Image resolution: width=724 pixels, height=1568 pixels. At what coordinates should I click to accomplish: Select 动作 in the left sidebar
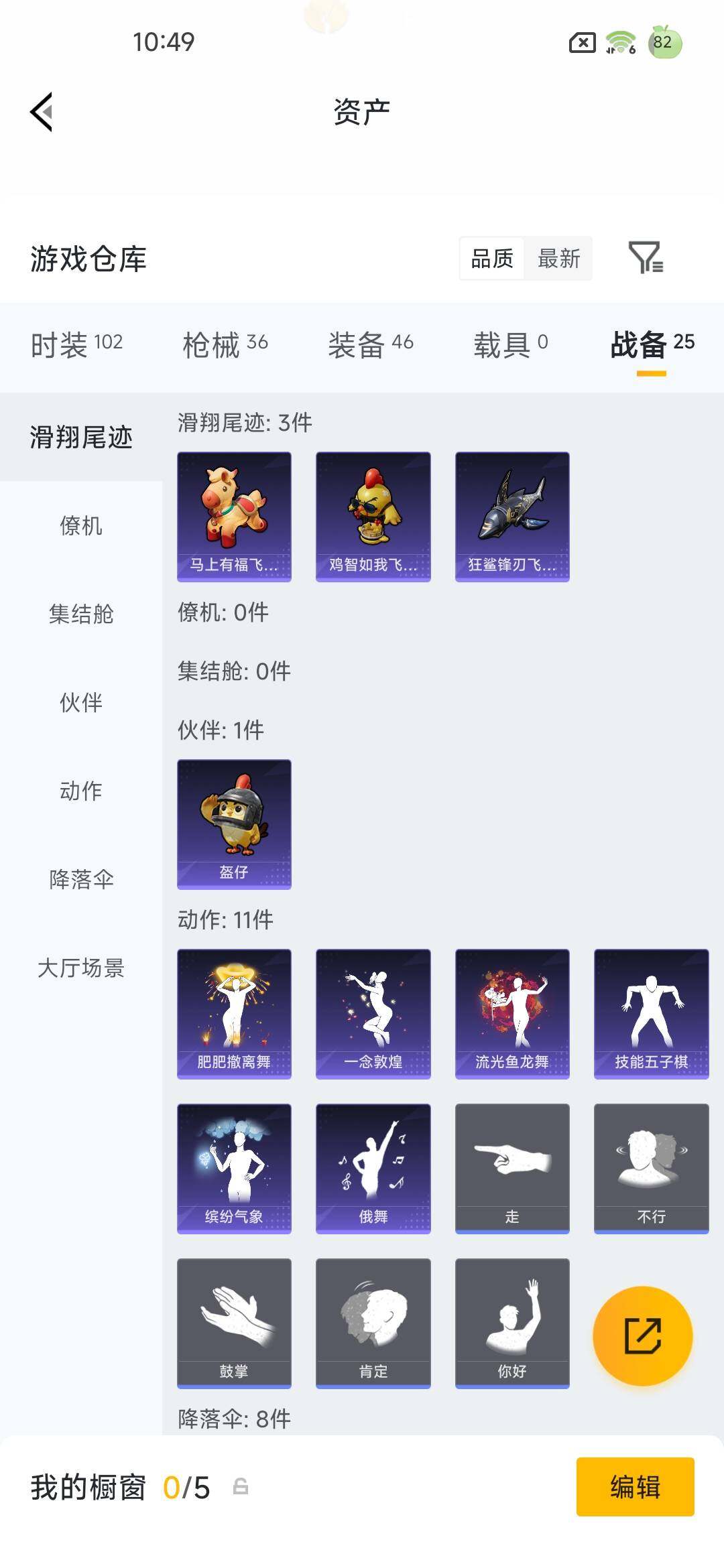point(80,792)
